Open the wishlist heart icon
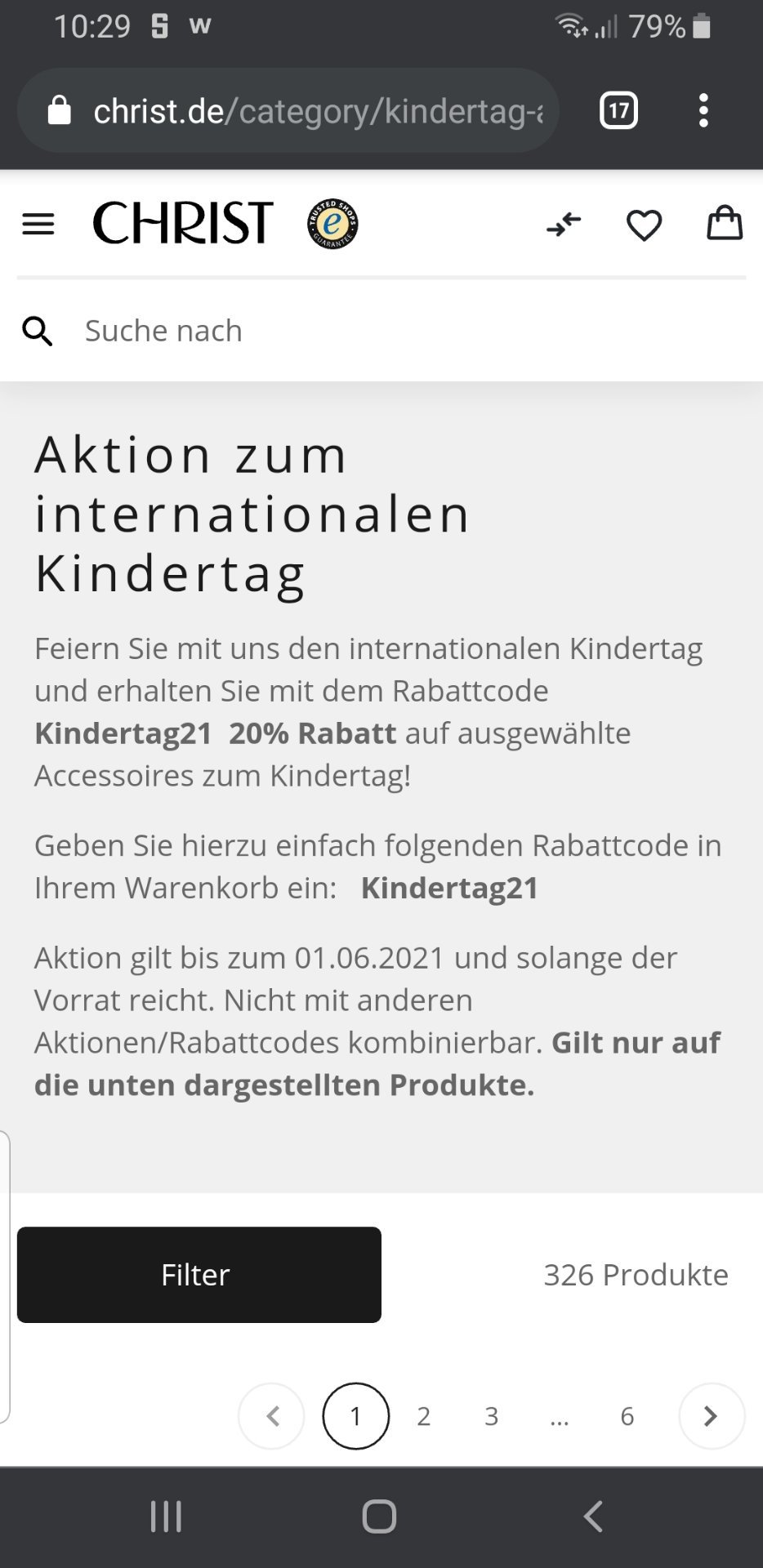The width and height of the screenshot is (763, 1568). pos(644,225)
